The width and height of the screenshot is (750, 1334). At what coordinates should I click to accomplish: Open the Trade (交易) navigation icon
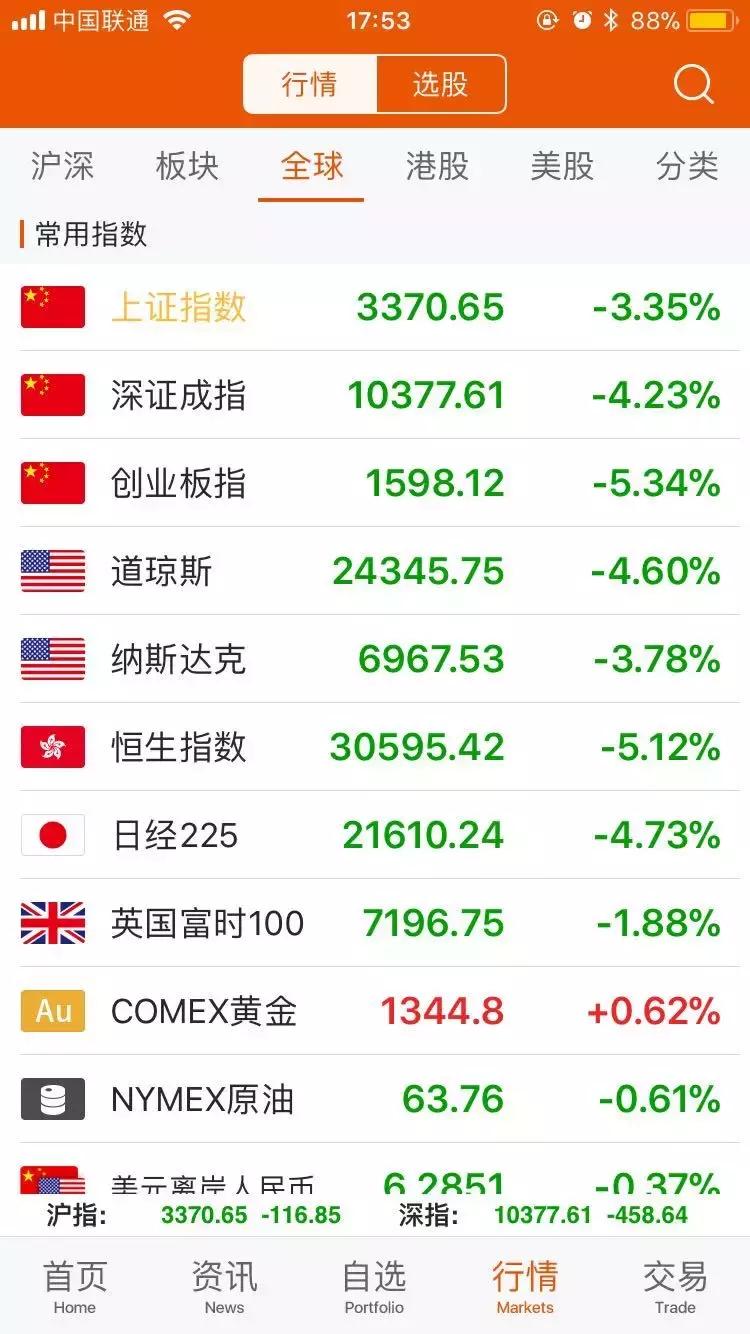(675, 1285)
